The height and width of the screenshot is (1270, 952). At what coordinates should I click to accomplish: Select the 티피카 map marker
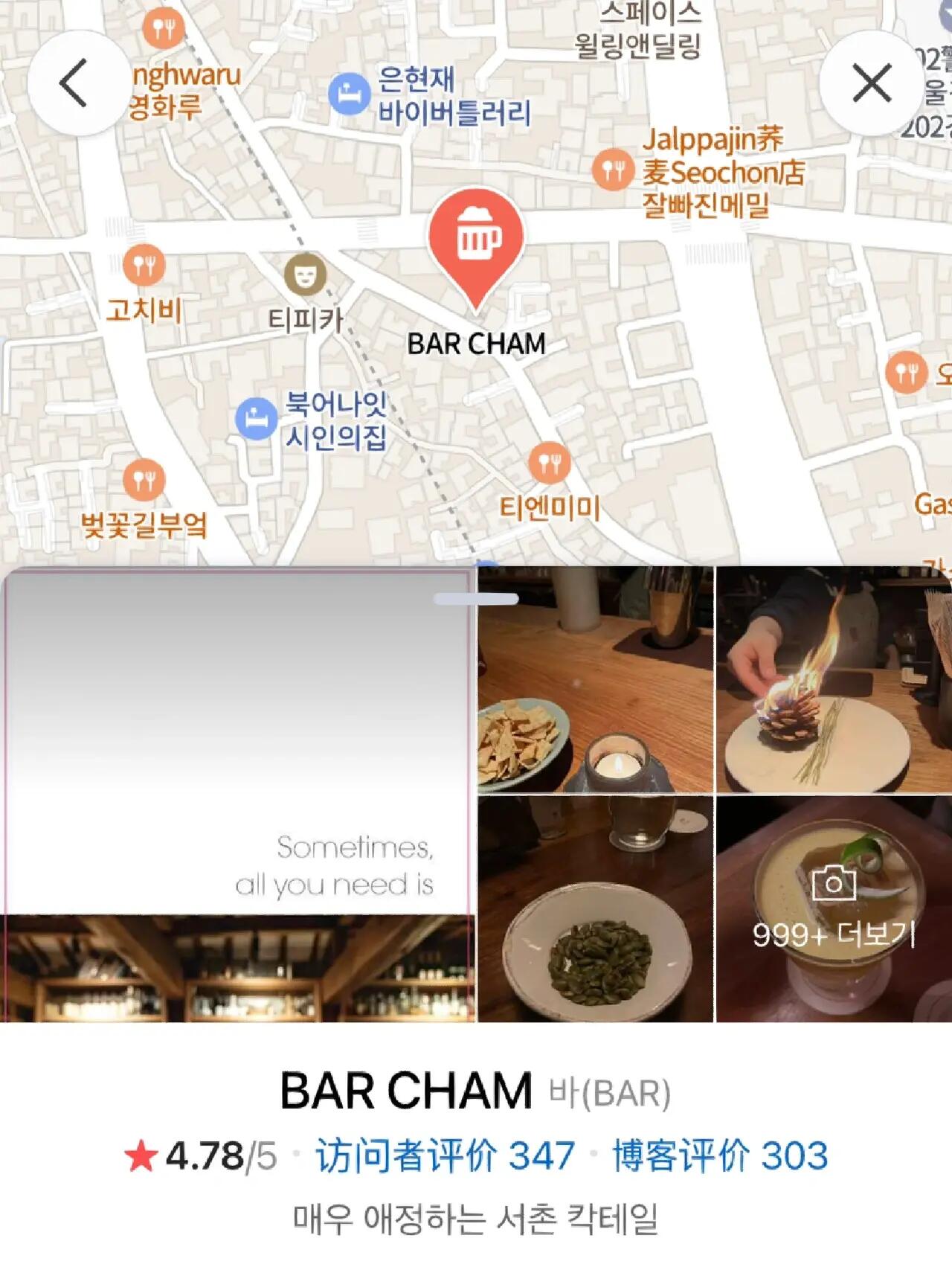tap(305, 275)
